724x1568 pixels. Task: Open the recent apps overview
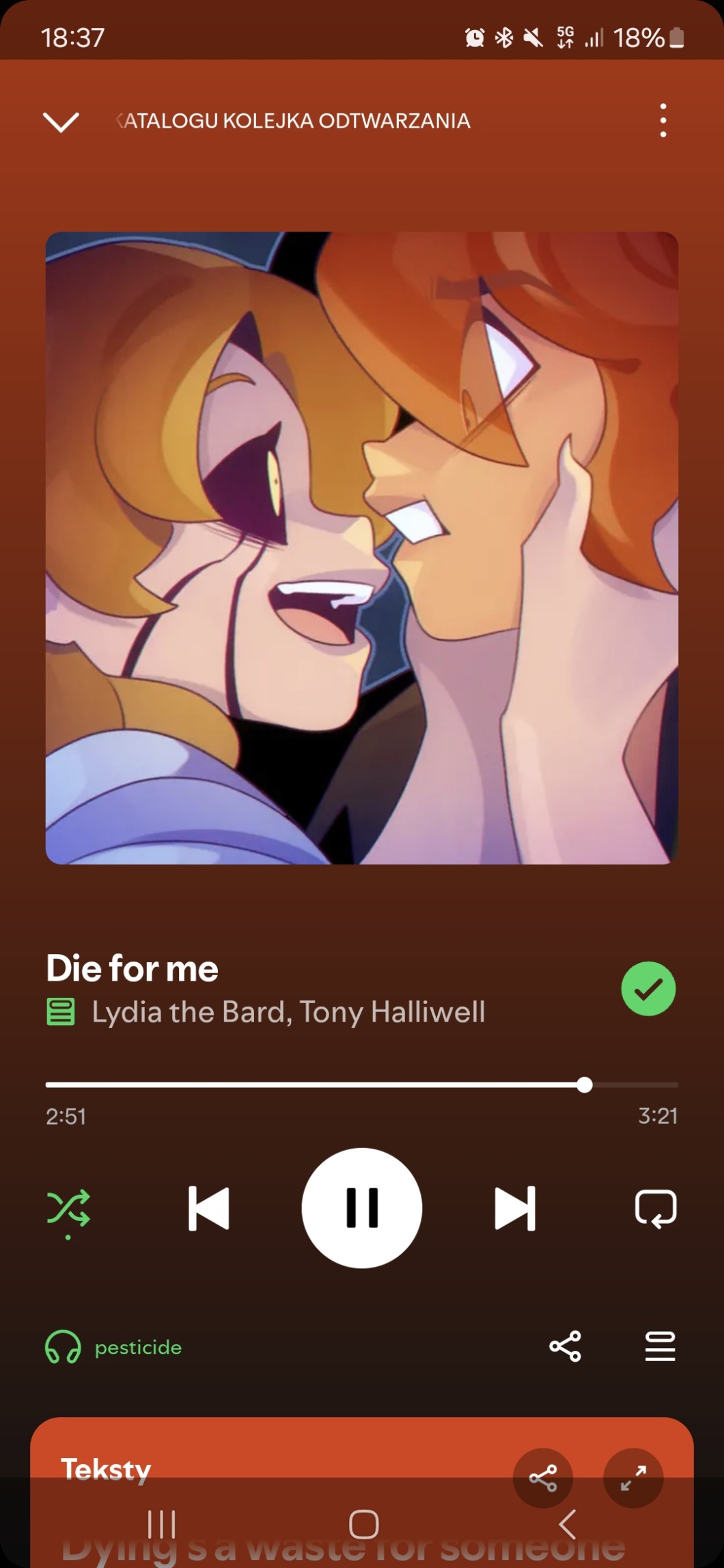(162, 1524)
